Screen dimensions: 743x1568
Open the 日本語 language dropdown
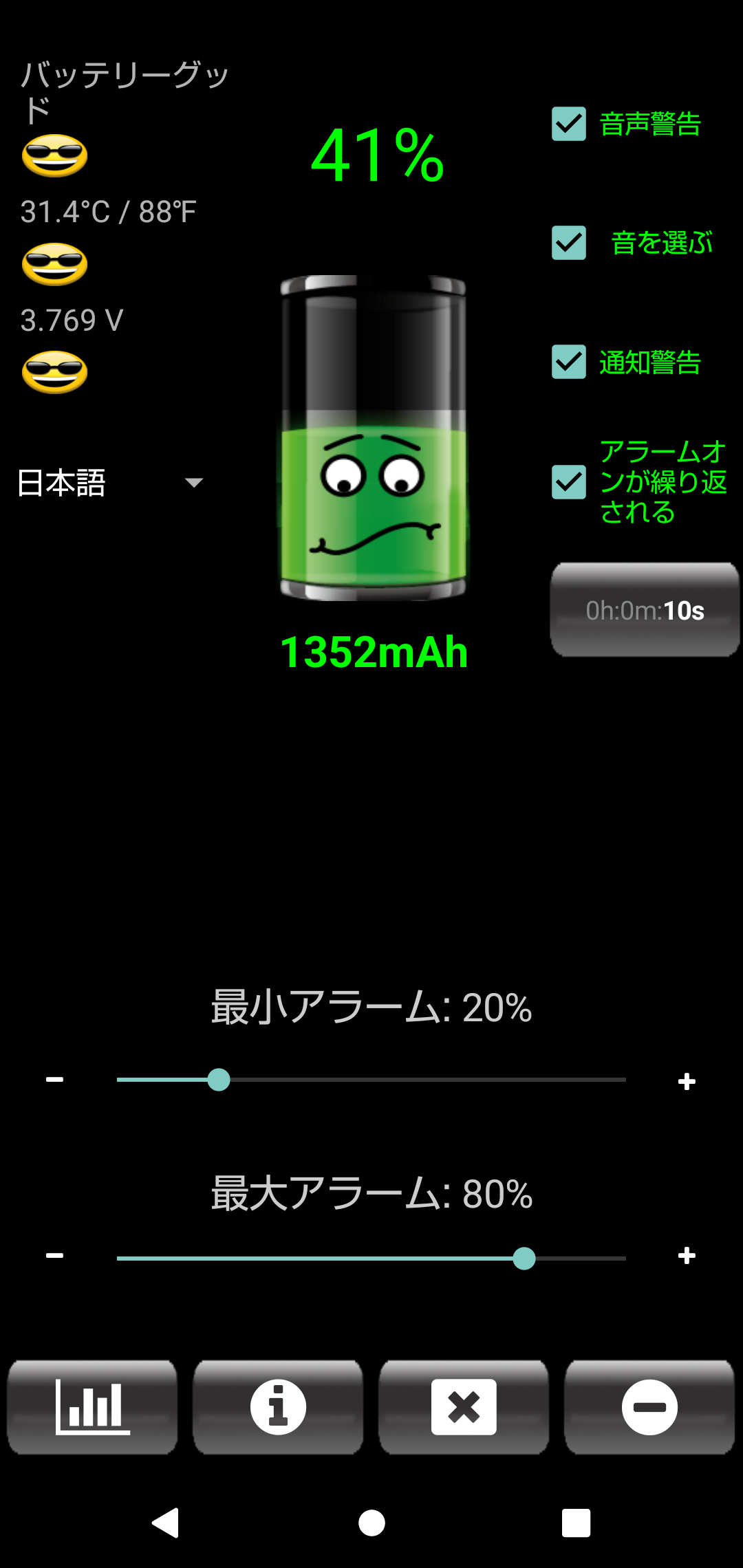[x=110, y=483]
